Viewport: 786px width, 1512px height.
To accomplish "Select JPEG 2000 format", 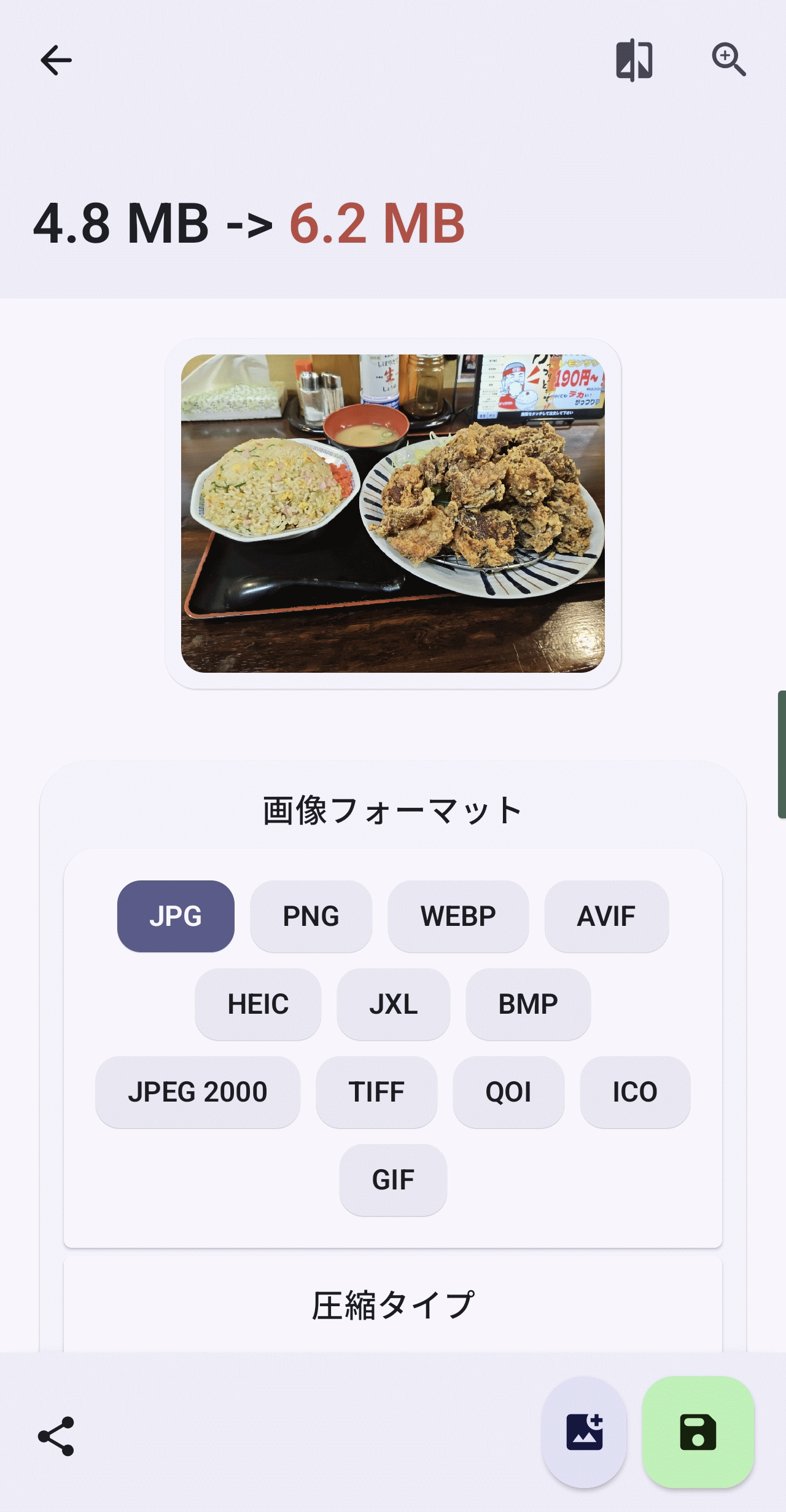I will tap(198, 1092).
